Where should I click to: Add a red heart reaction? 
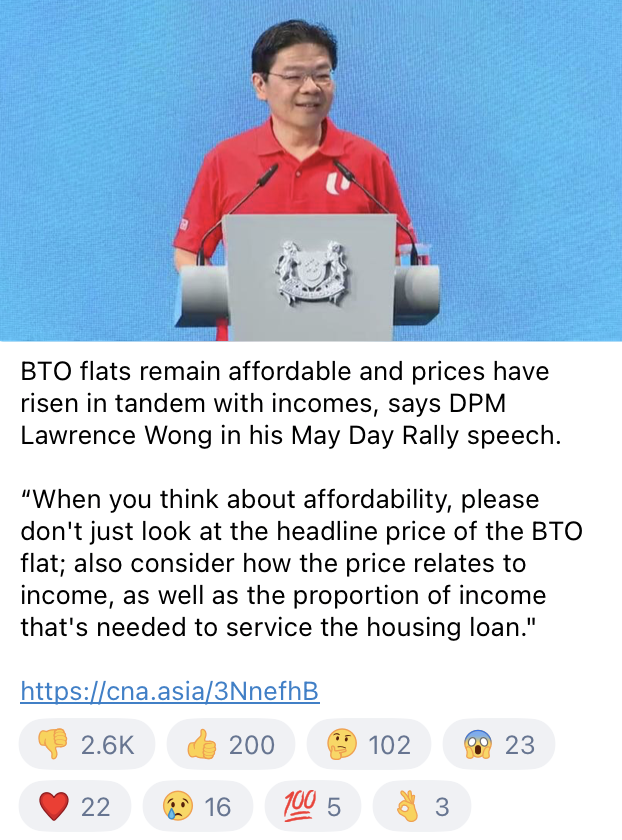point(74,806)
